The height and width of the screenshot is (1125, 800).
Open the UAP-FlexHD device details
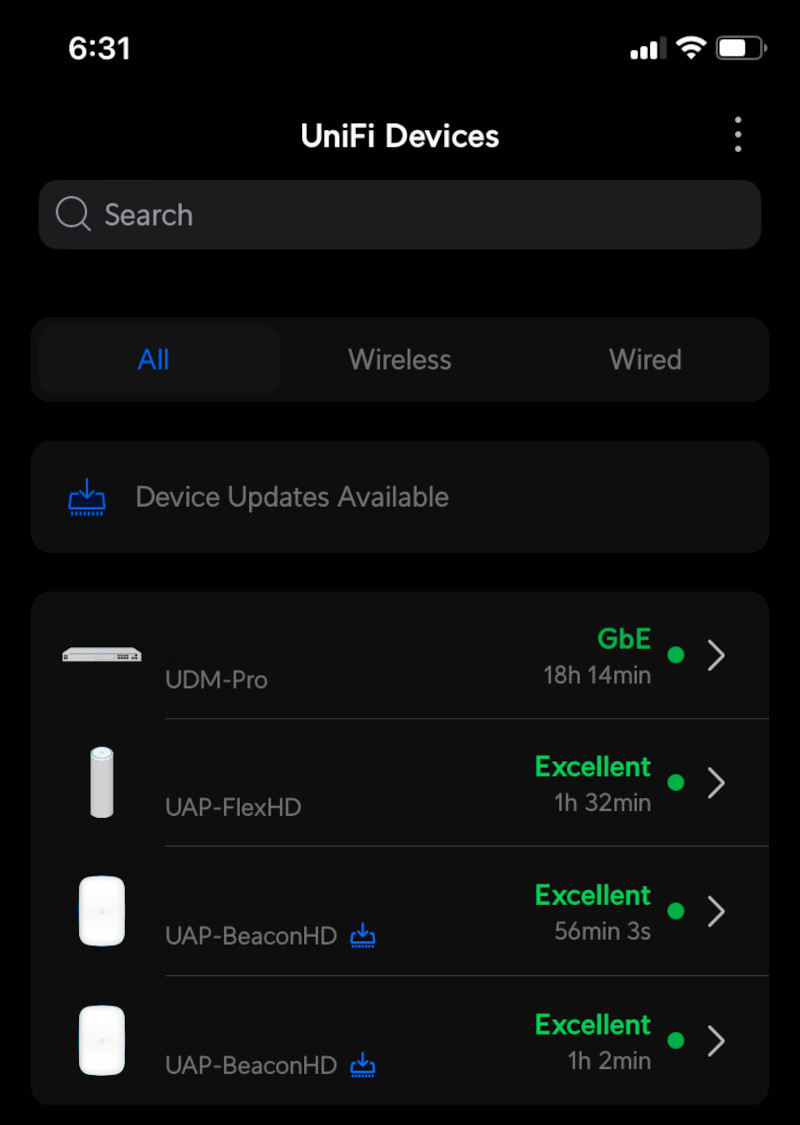click(400, 783)
